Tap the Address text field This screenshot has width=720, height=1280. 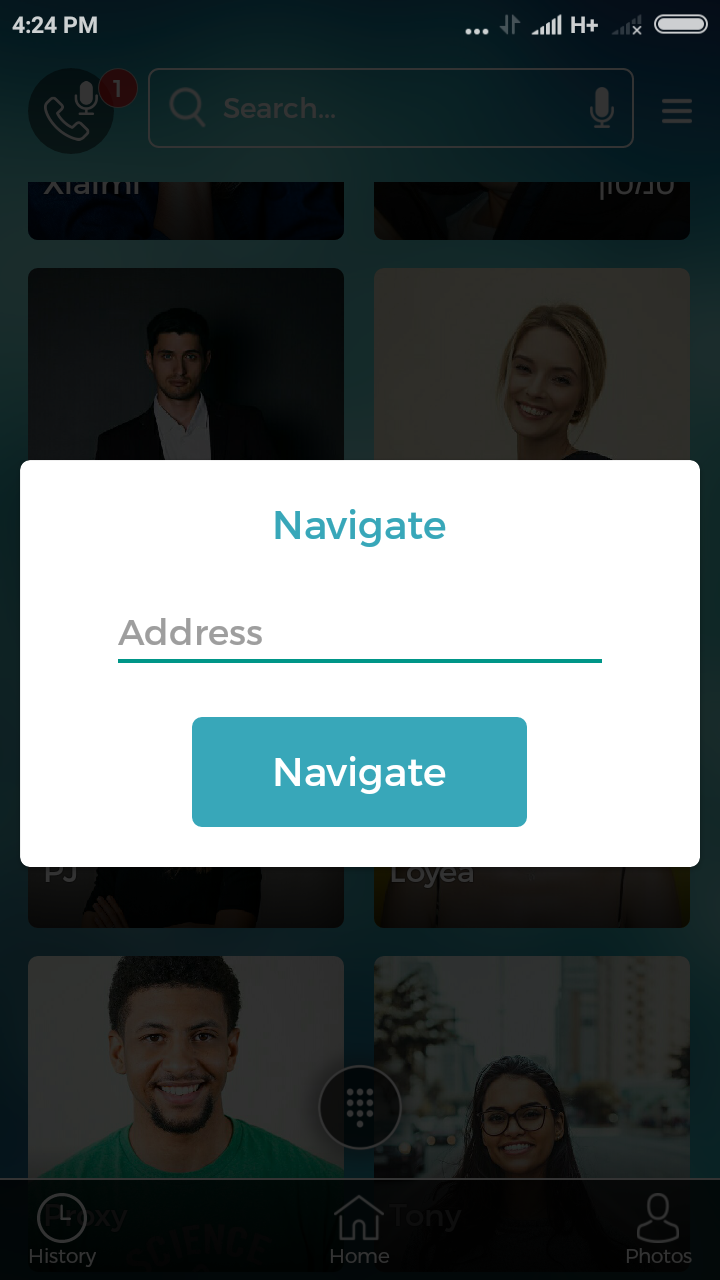[x=359, y=633]
